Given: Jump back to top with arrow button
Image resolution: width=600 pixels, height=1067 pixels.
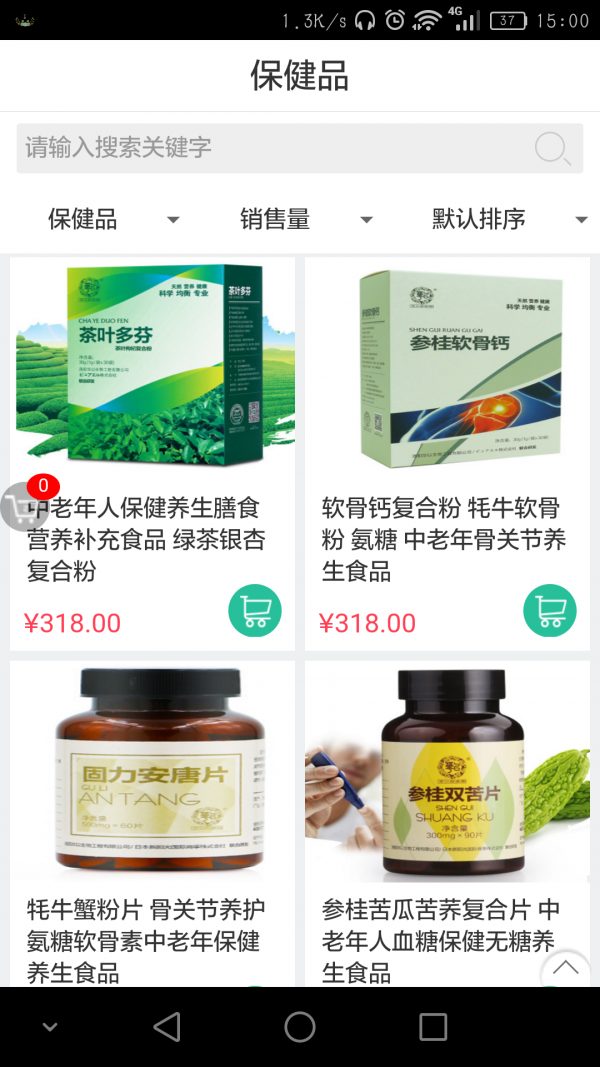Looking at the screenshot, I should coord(566,968).
